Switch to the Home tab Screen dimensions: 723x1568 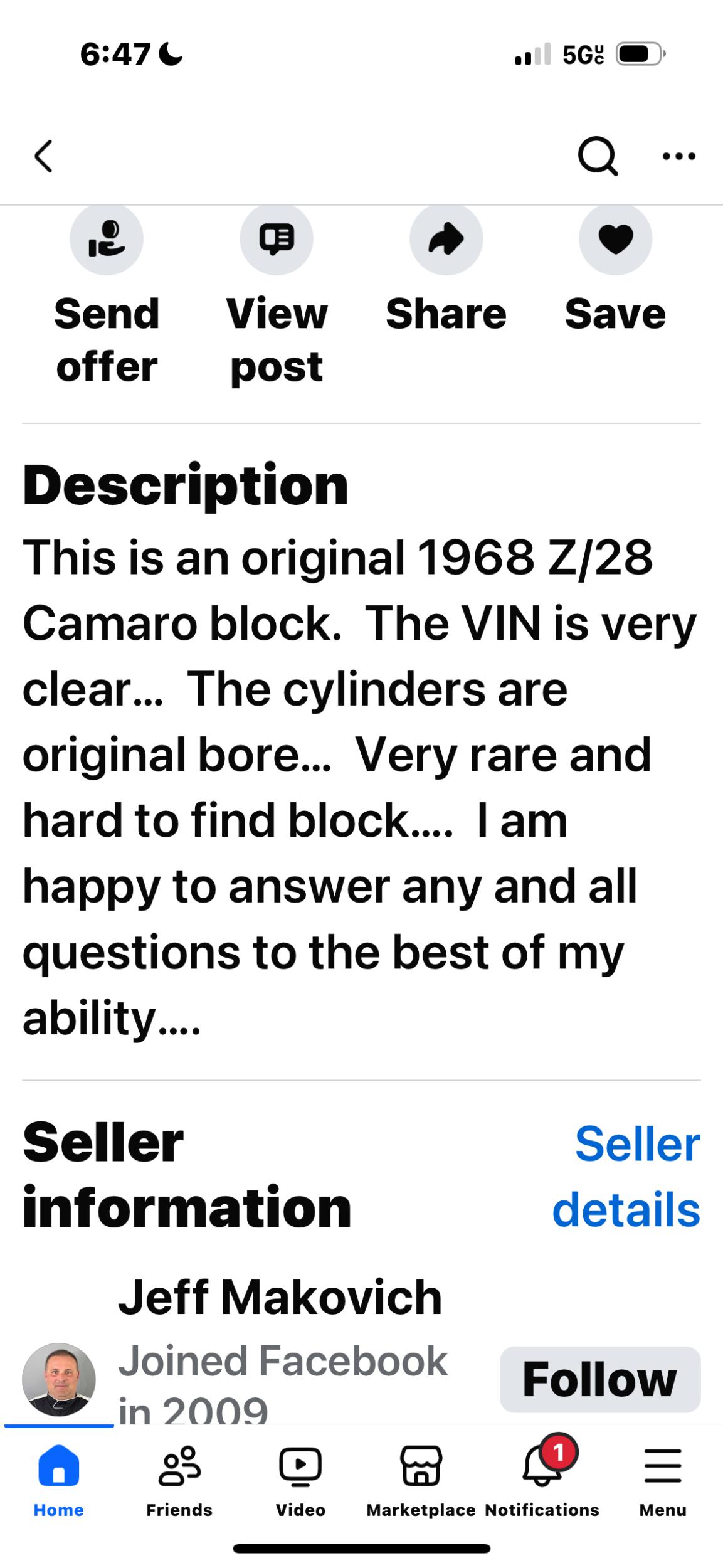[x=59, y=1480]
